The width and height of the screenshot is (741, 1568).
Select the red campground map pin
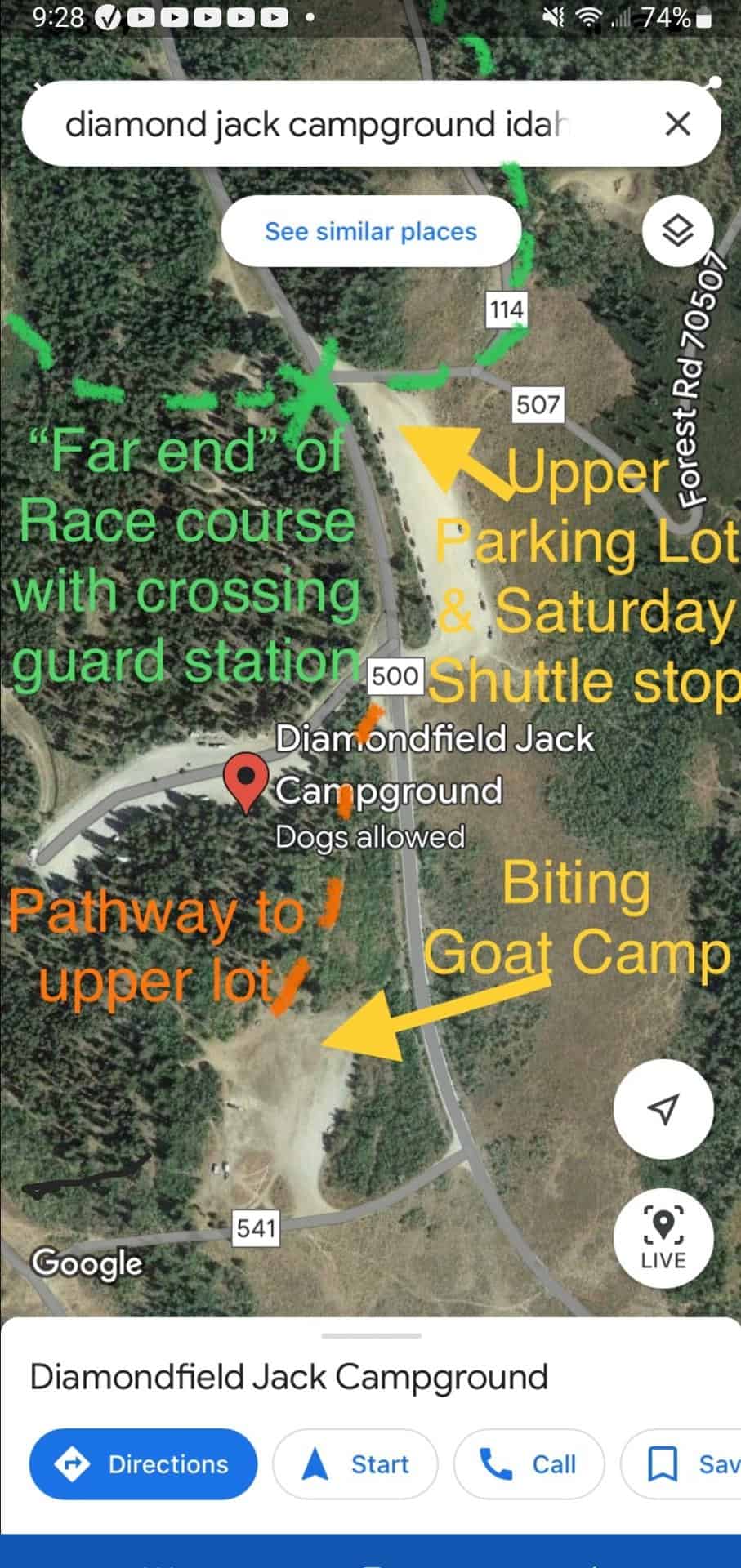[x=246, y=782]
